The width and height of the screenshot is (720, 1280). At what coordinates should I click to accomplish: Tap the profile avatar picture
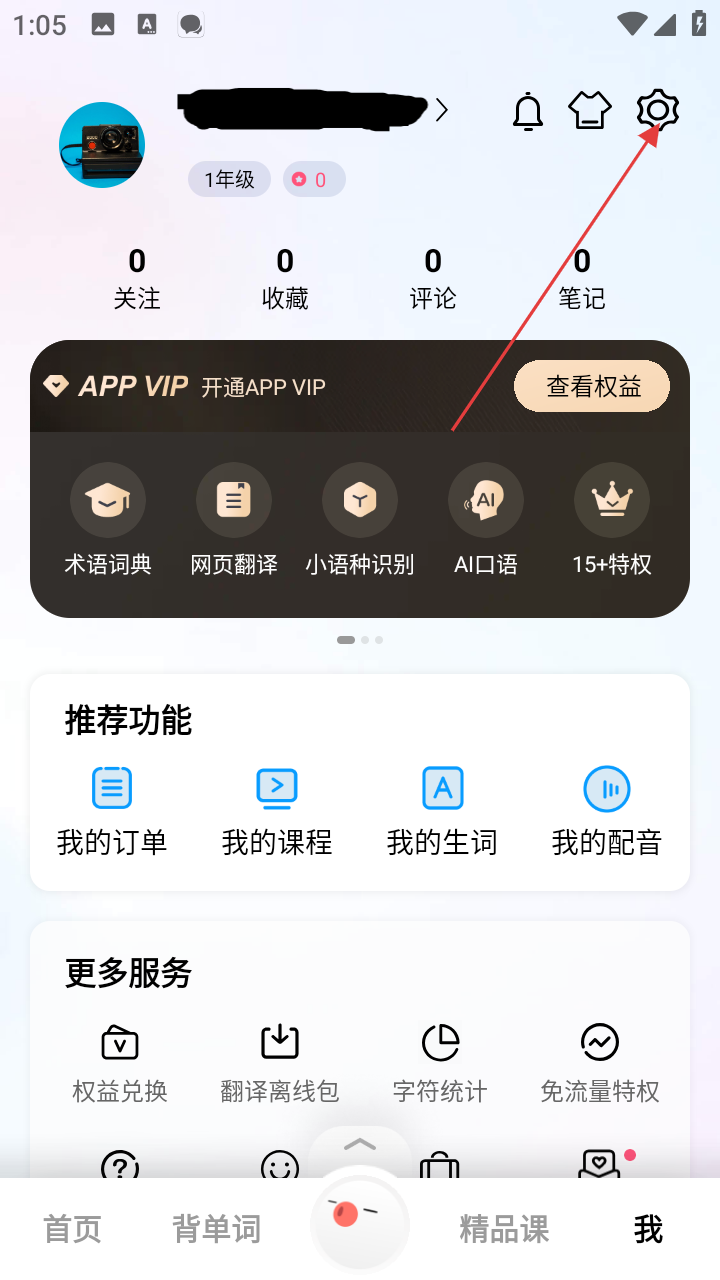102,145
